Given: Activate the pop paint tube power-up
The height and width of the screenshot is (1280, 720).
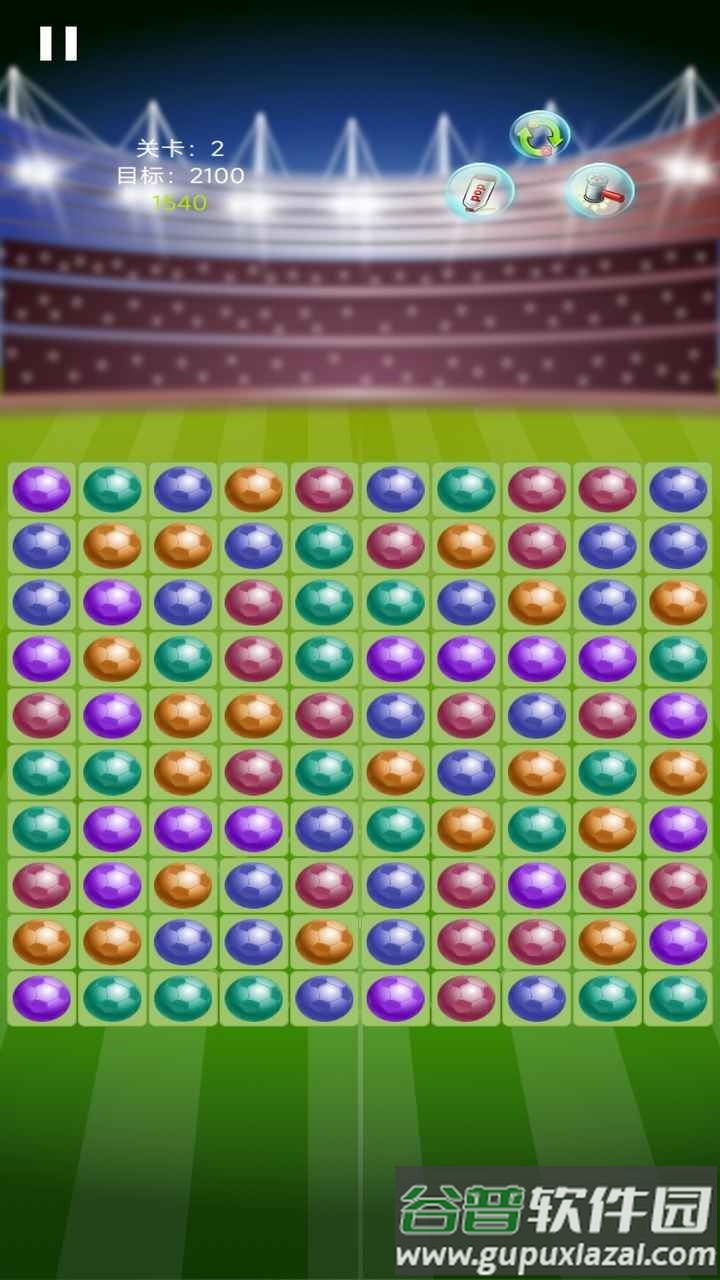Looking at the screenshot, I should (x=480, y=190).
